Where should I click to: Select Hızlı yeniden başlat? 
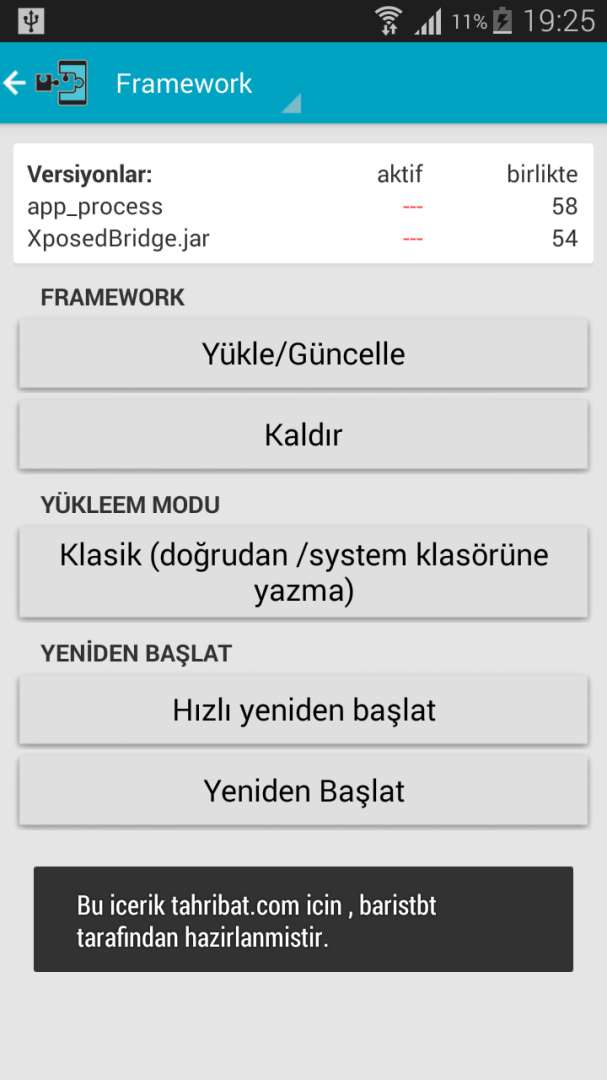click(303, 710)
